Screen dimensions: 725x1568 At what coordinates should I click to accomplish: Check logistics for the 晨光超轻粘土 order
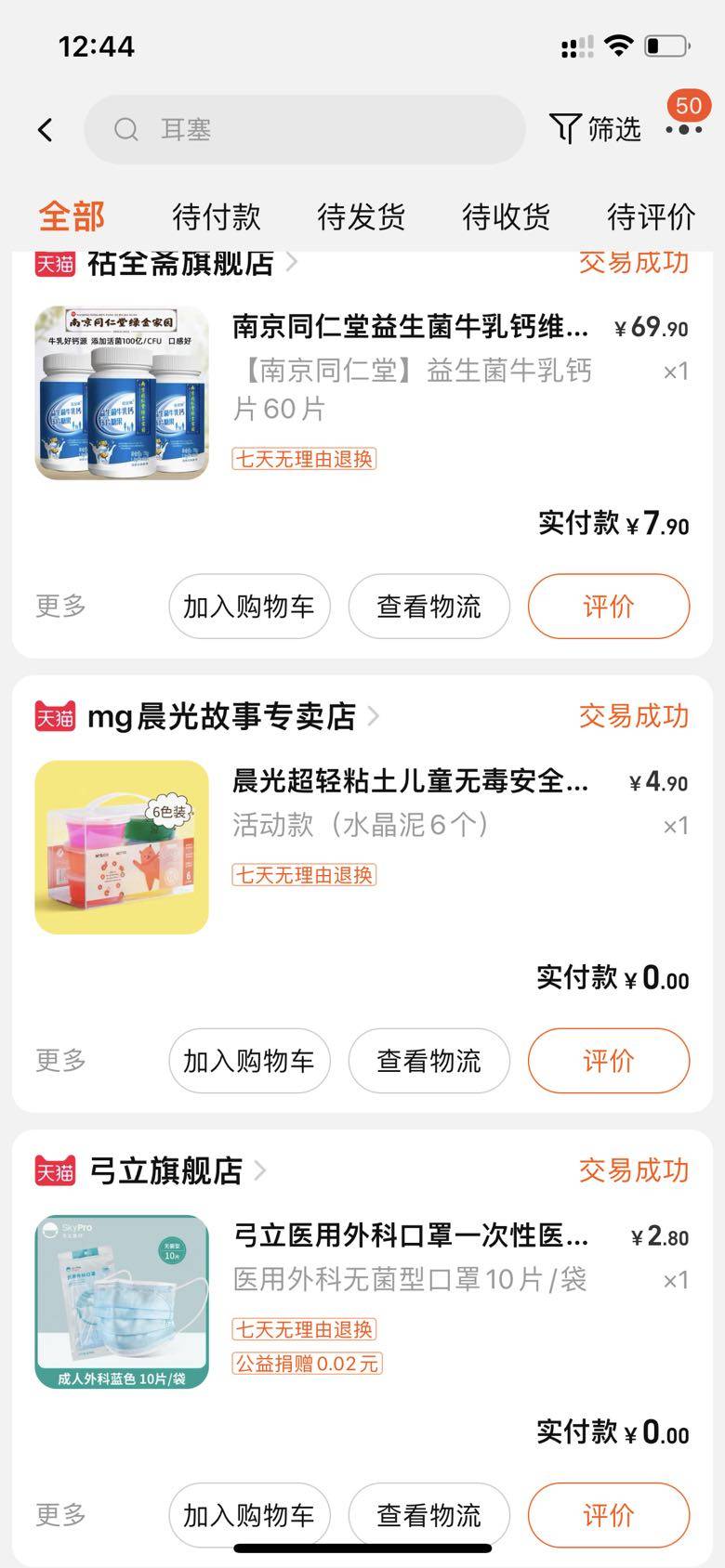click(x=428, y=1061)
